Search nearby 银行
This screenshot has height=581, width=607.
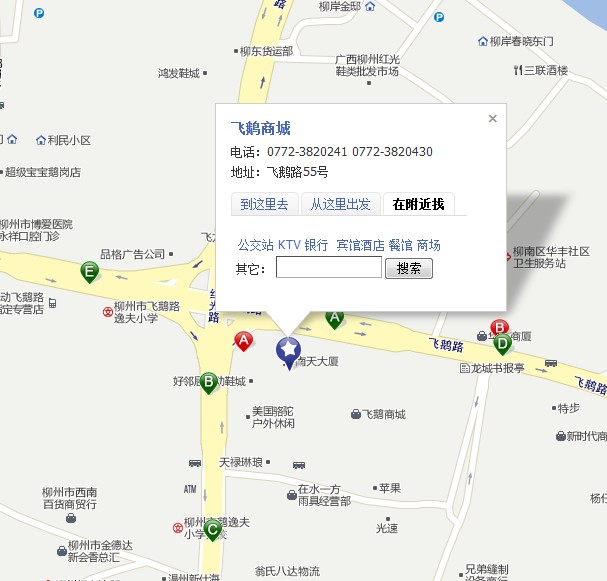pos(316,245)
